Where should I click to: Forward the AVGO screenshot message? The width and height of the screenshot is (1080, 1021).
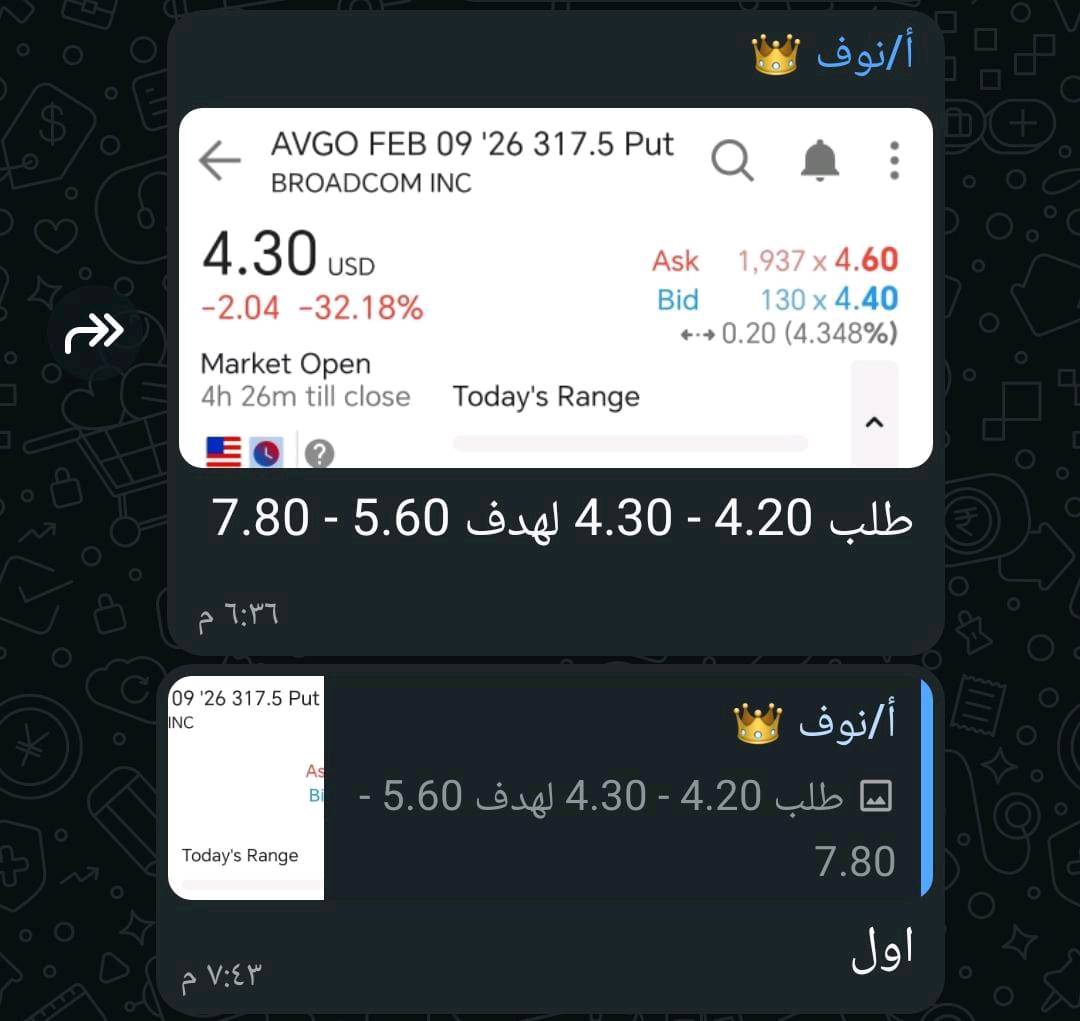[94, 333]
